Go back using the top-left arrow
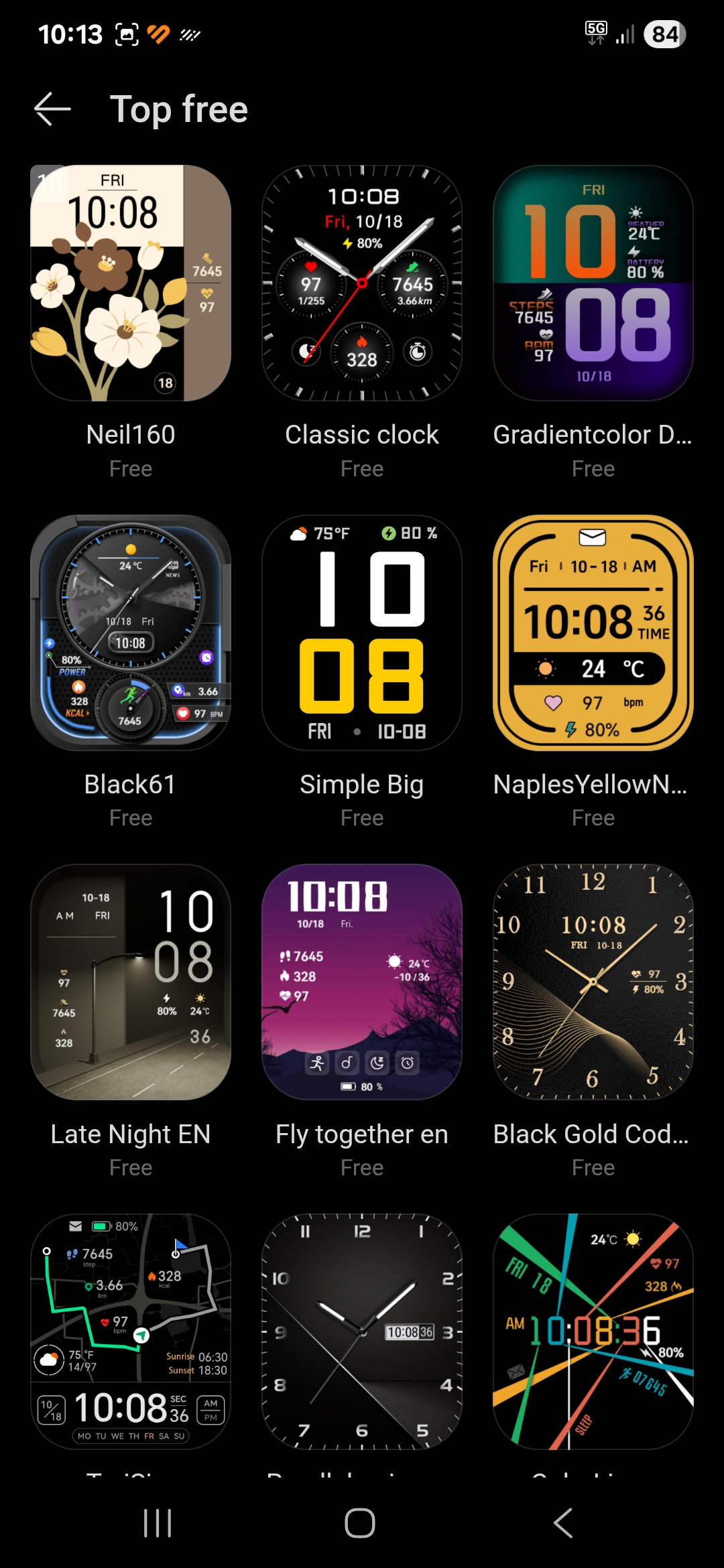 (52, 109)
